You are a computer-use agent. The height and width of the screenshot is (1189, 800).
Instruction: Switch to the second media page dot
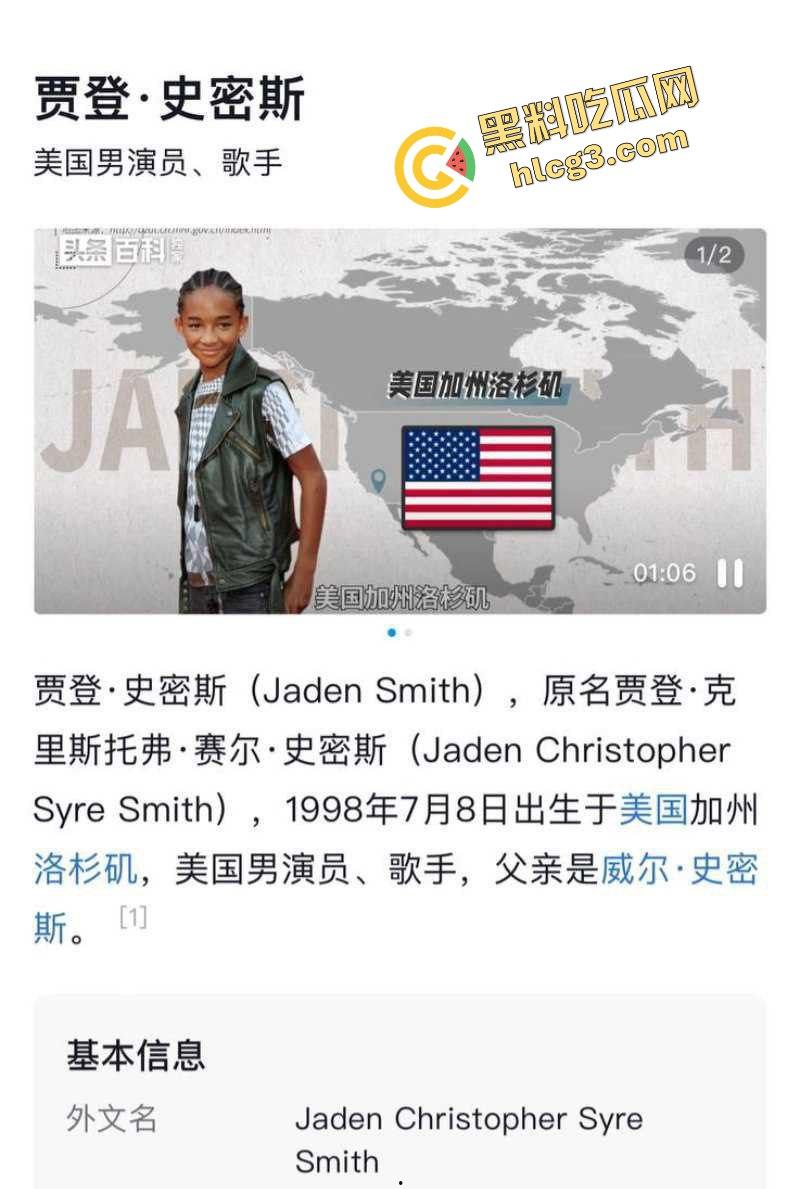[x=408, y=632]
